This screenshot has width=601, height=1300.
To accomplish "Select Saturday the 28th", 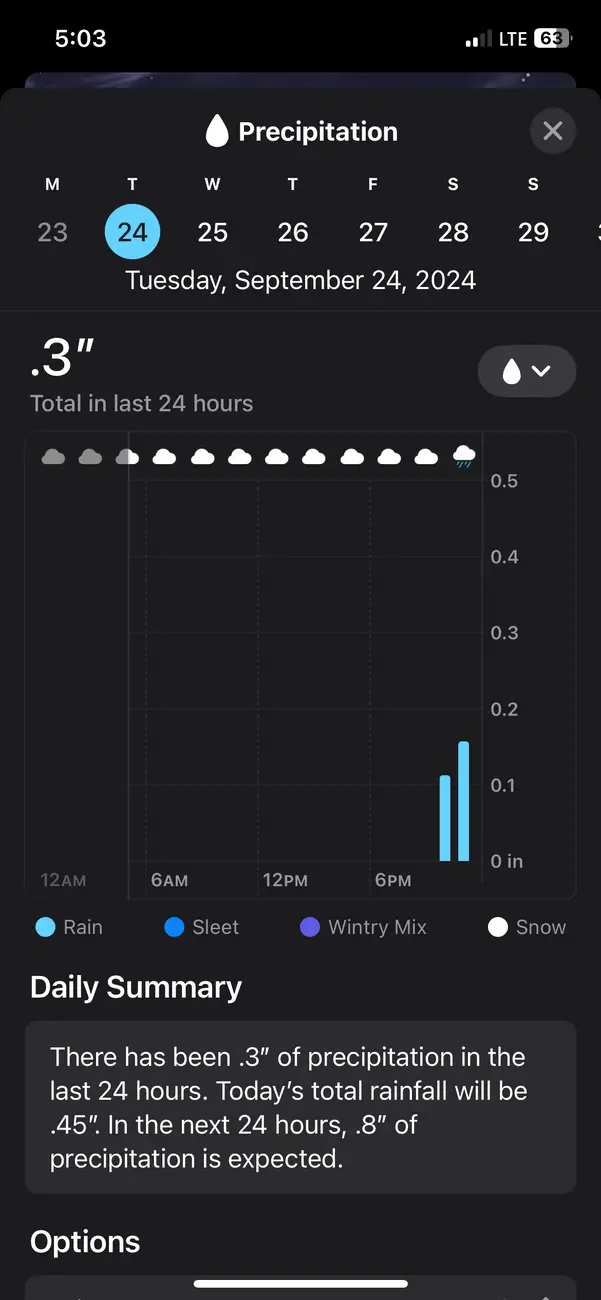I will (x=453, y=232).
